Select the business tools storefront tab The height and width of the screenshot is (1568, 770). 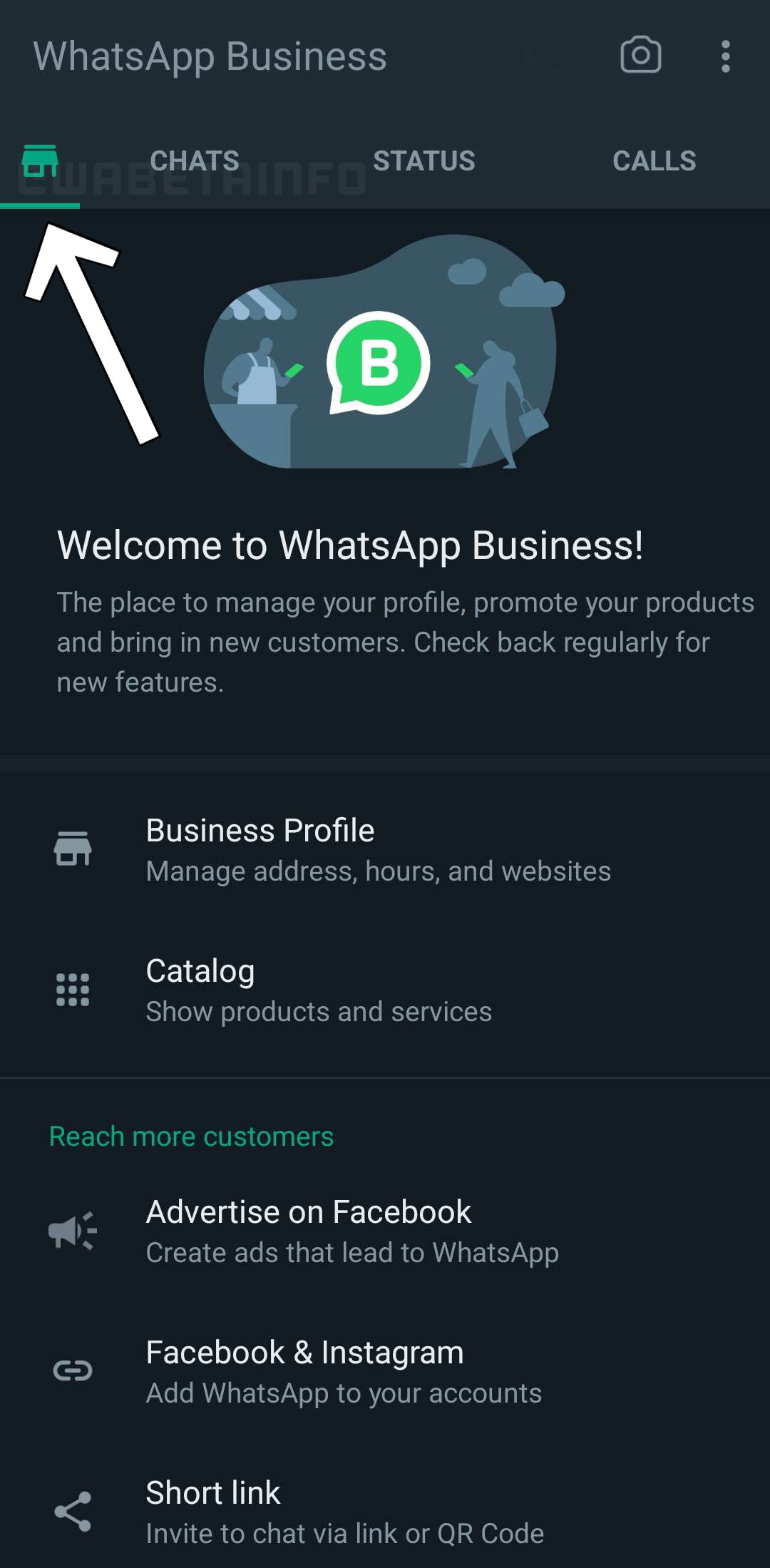(x=40, y=162)
